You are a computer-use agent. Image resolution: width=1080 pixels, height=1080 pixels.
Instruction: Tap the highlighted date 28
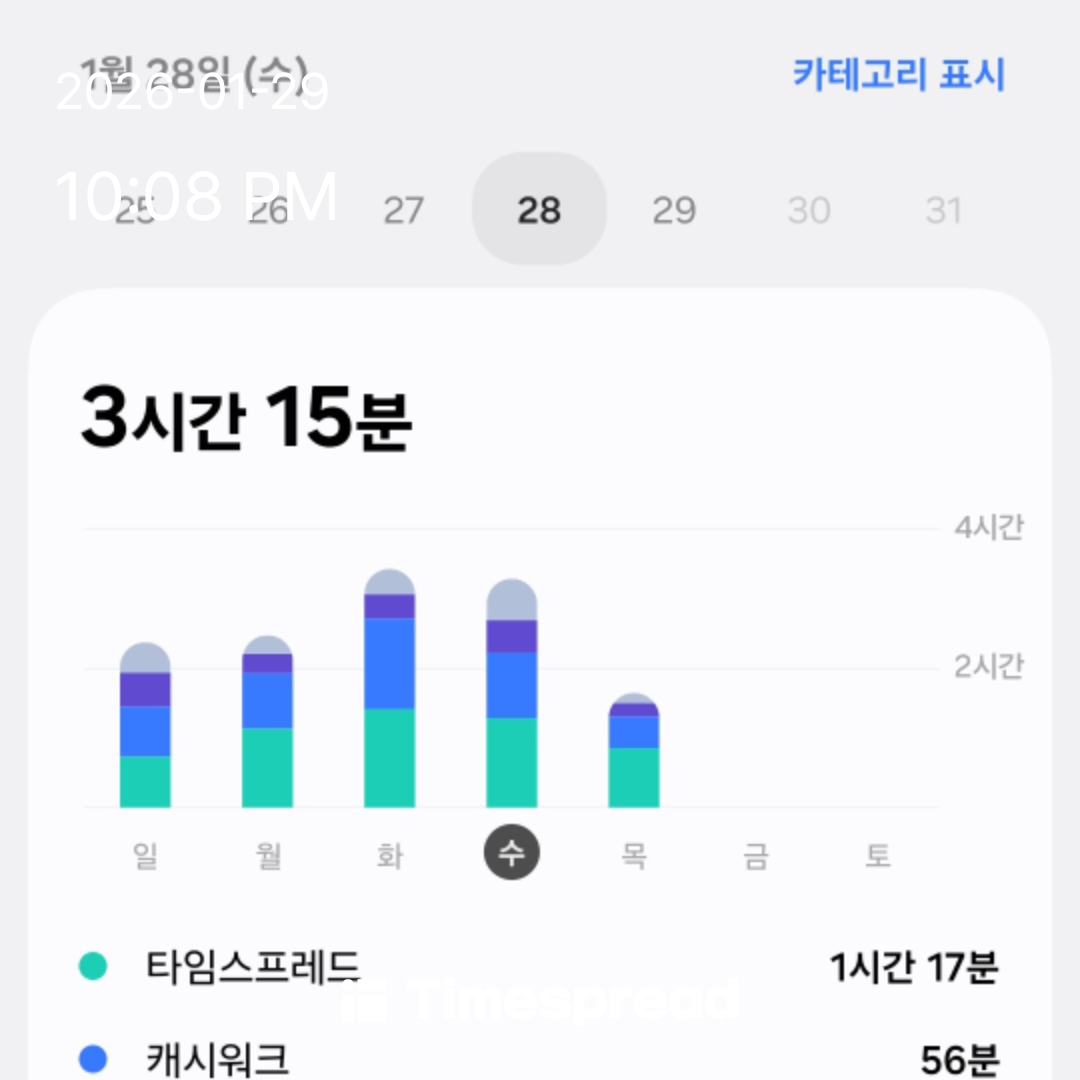click(x=539, y=210)
